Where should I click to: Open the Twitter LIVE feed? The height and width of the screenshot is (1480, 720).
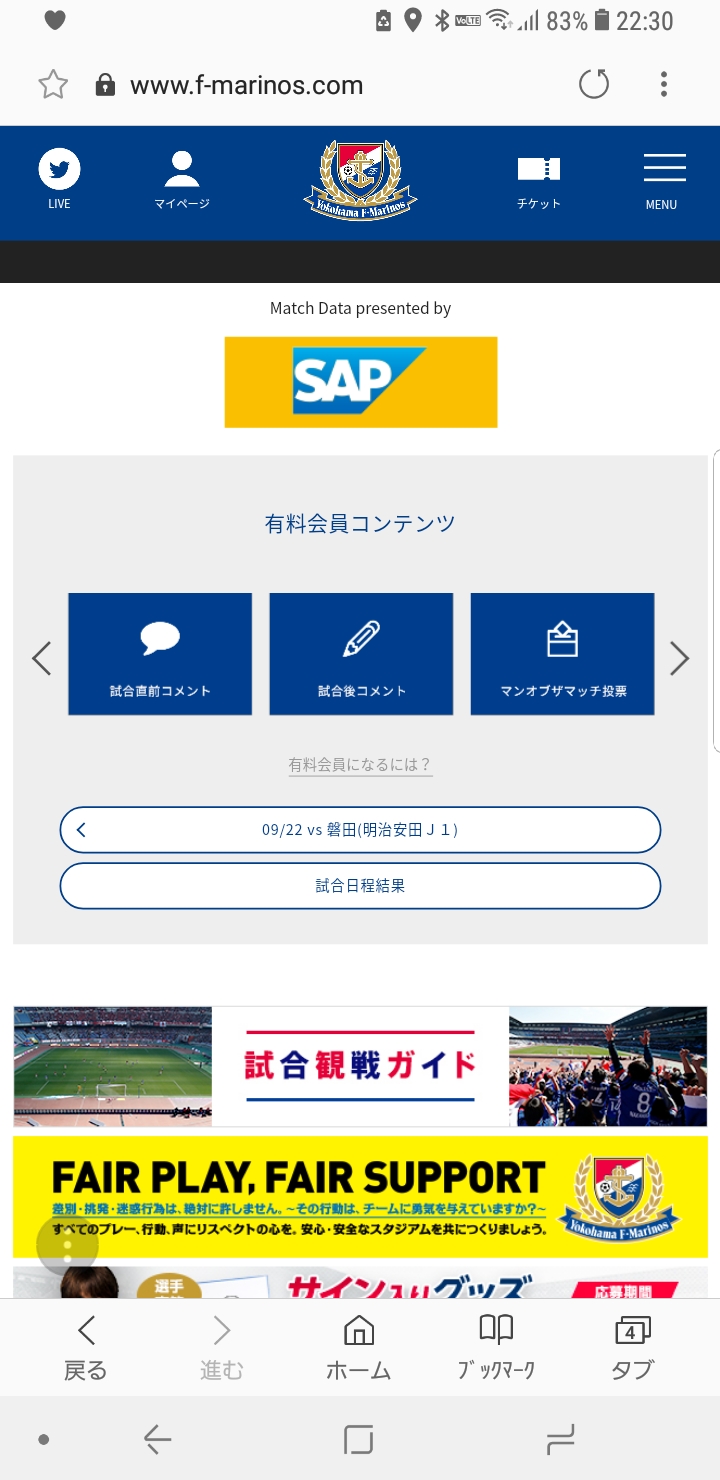59,179
